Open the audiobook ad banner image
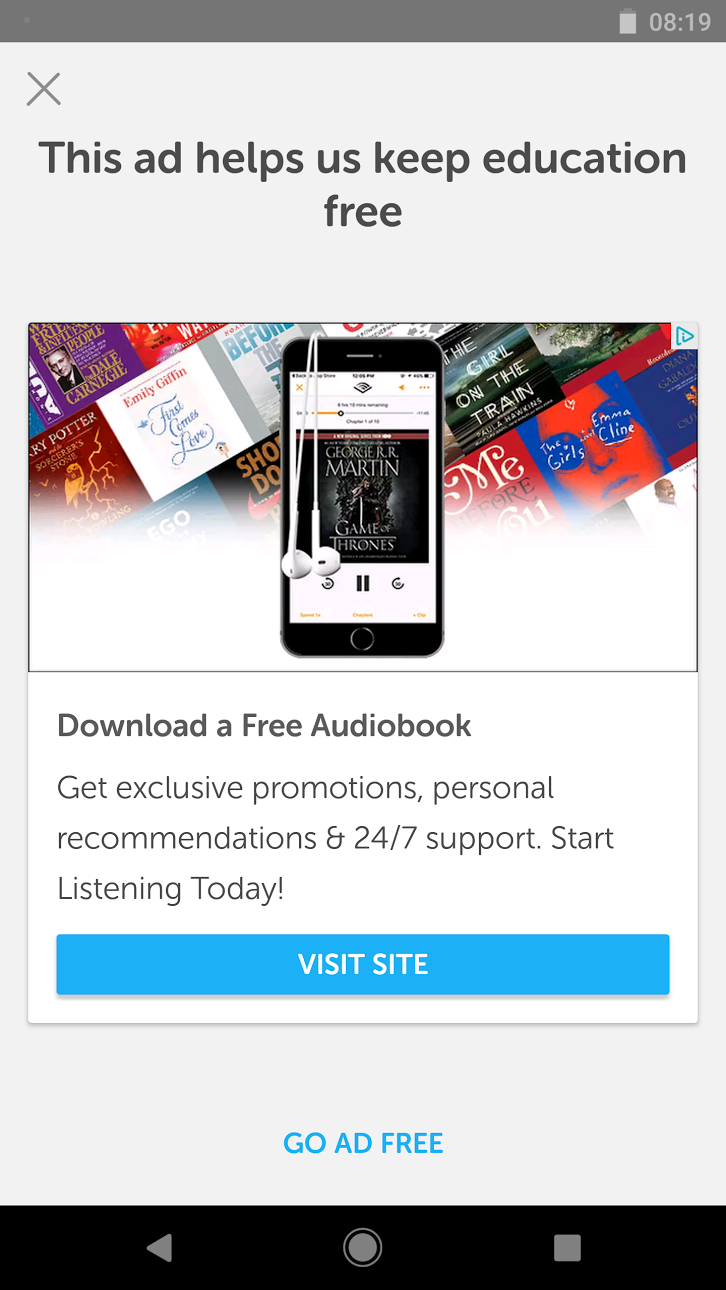Viewport: 726px width, 1290px height. pos(363,497)
